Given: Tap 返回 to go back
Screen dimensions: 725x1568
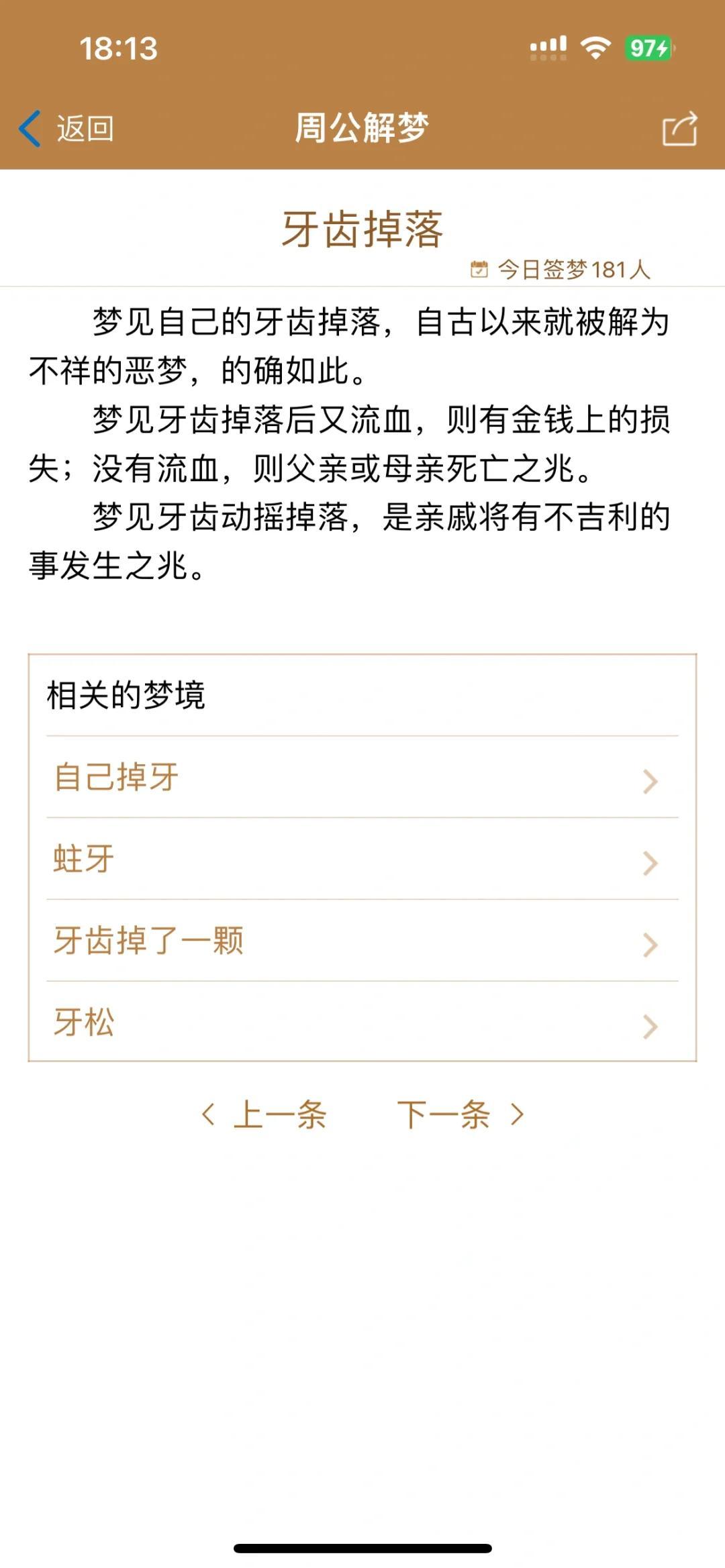Looking at the screenshot, I should (x=83, y=127).
